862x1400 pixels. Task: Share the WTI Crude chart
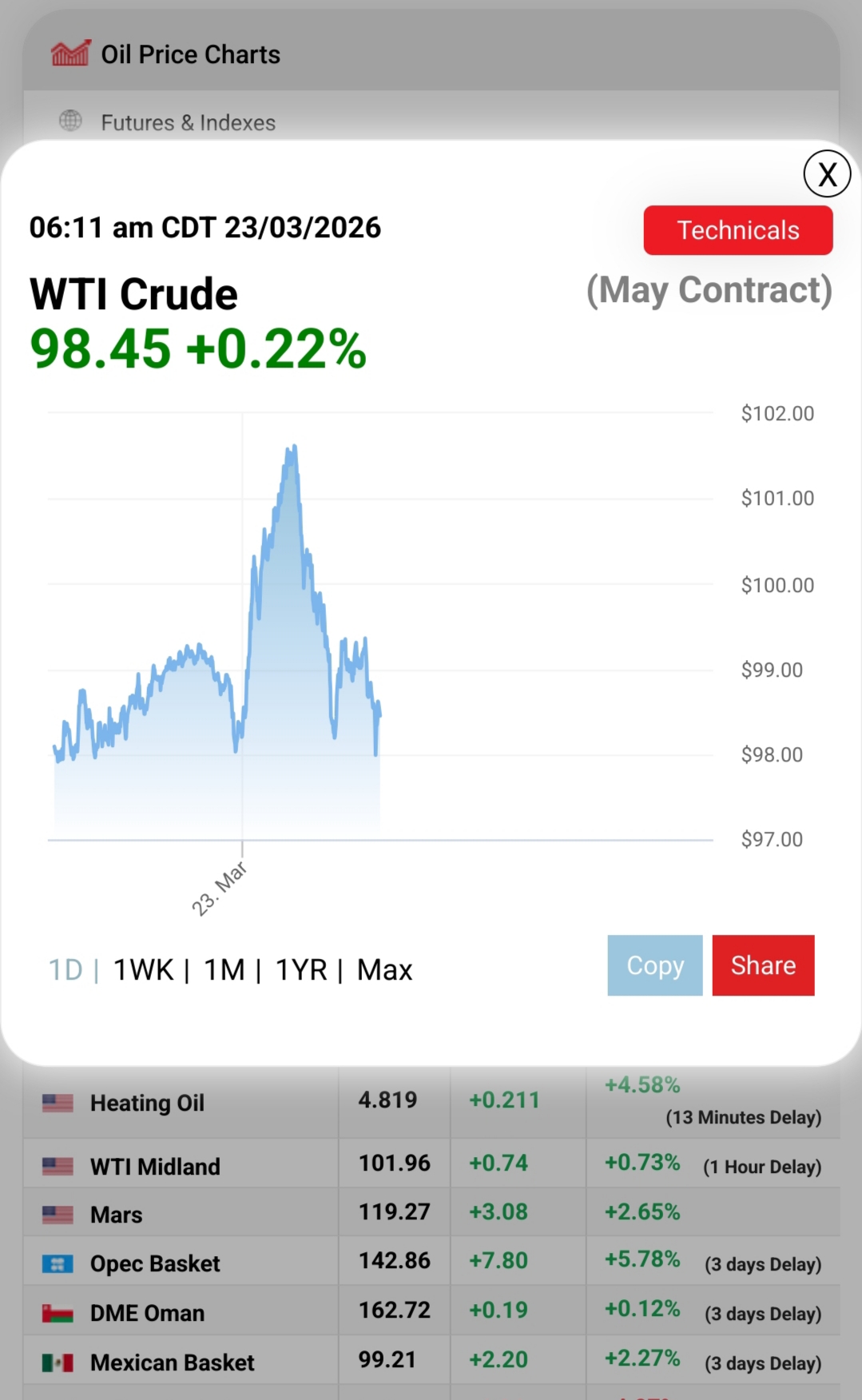click(x=763, y=965)
